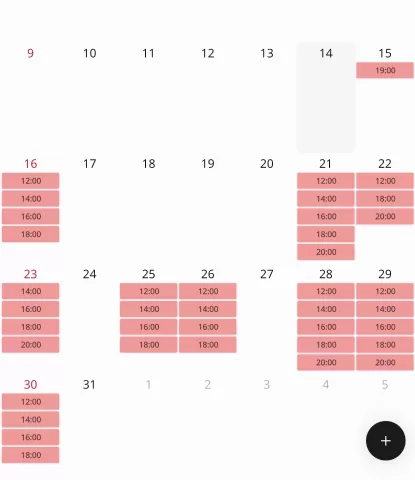Image resolution: width=415 pixels, height=480 pixels.
Task: Pick the 12:00 slot on the 26th
Action: pyautogui.click(x=208, y=291)
